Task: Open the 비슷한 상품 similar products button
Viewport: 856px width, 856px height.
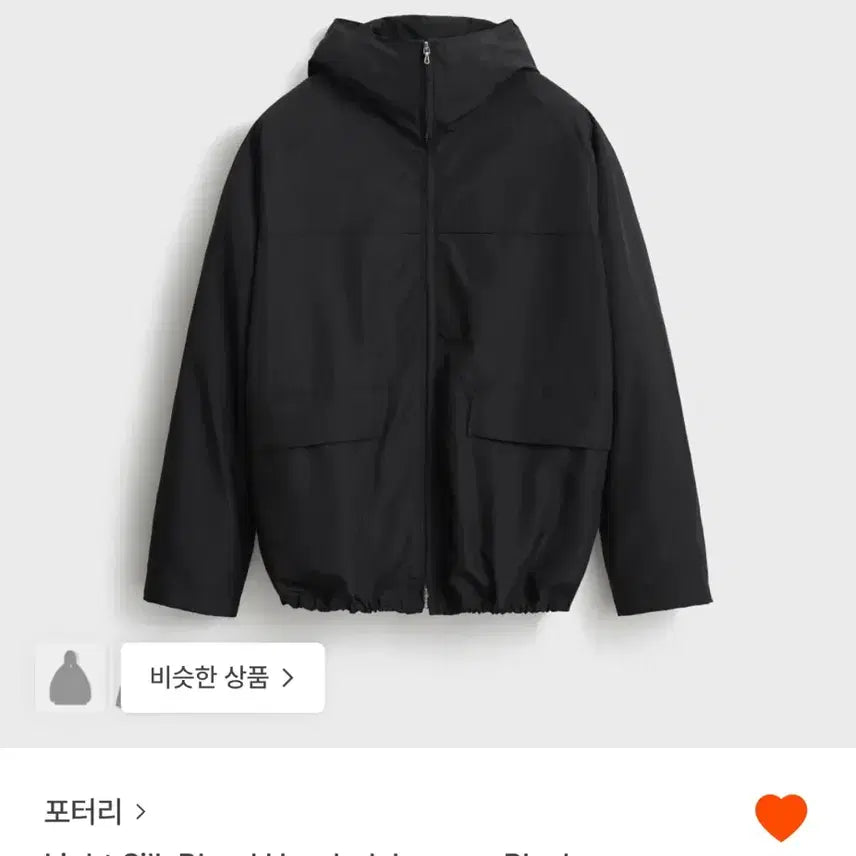Action: point(223,677)
